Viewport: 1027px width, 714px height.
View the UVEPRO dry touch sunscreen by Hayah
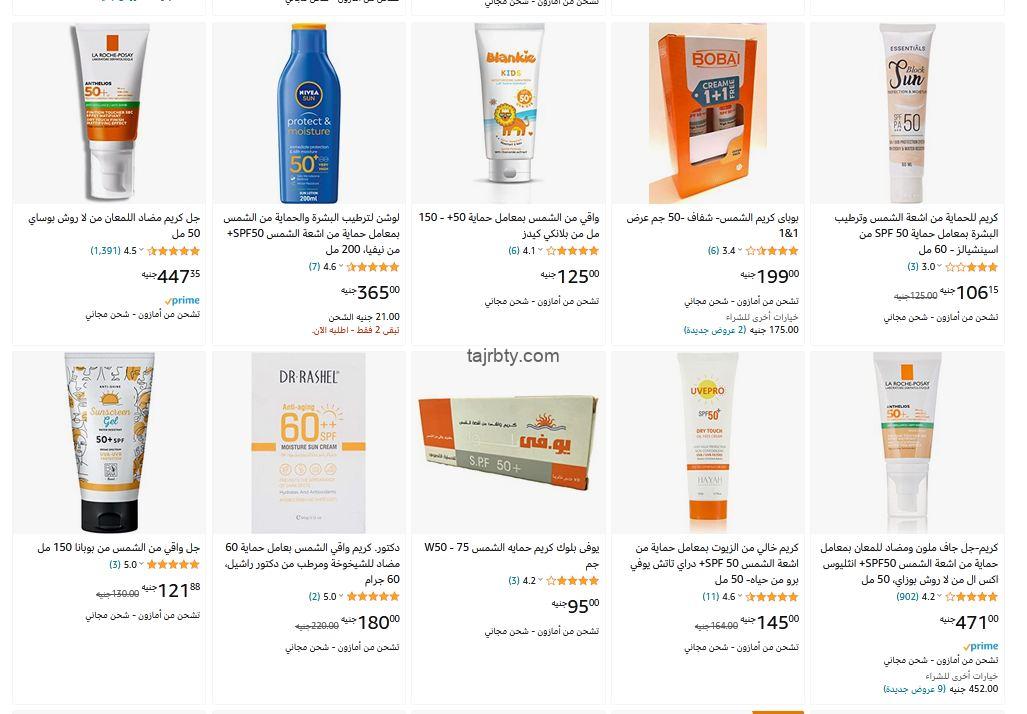pos(708,442)
